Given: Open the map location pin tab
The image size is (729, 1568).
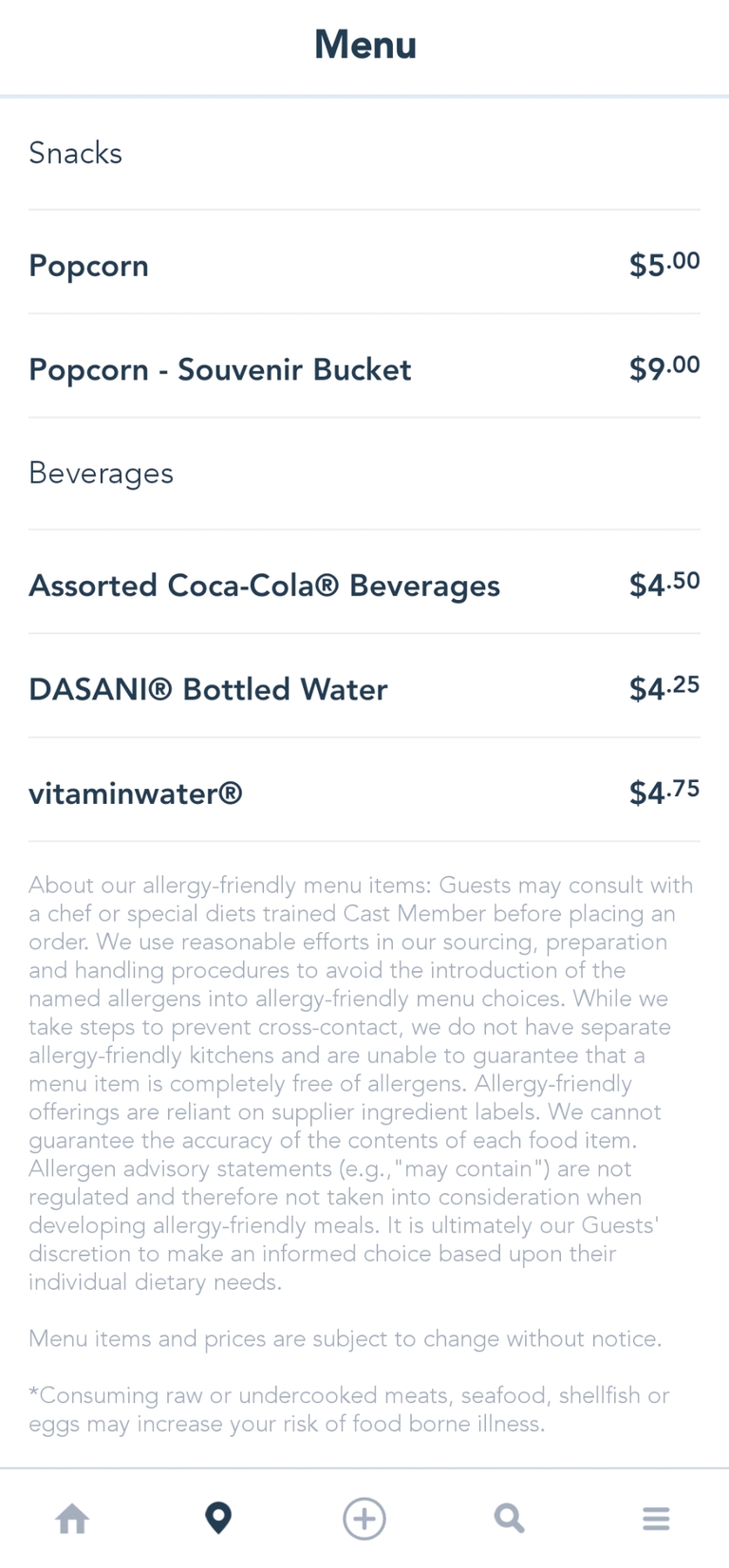Looking at the screenshot, I should (218, 1519).
